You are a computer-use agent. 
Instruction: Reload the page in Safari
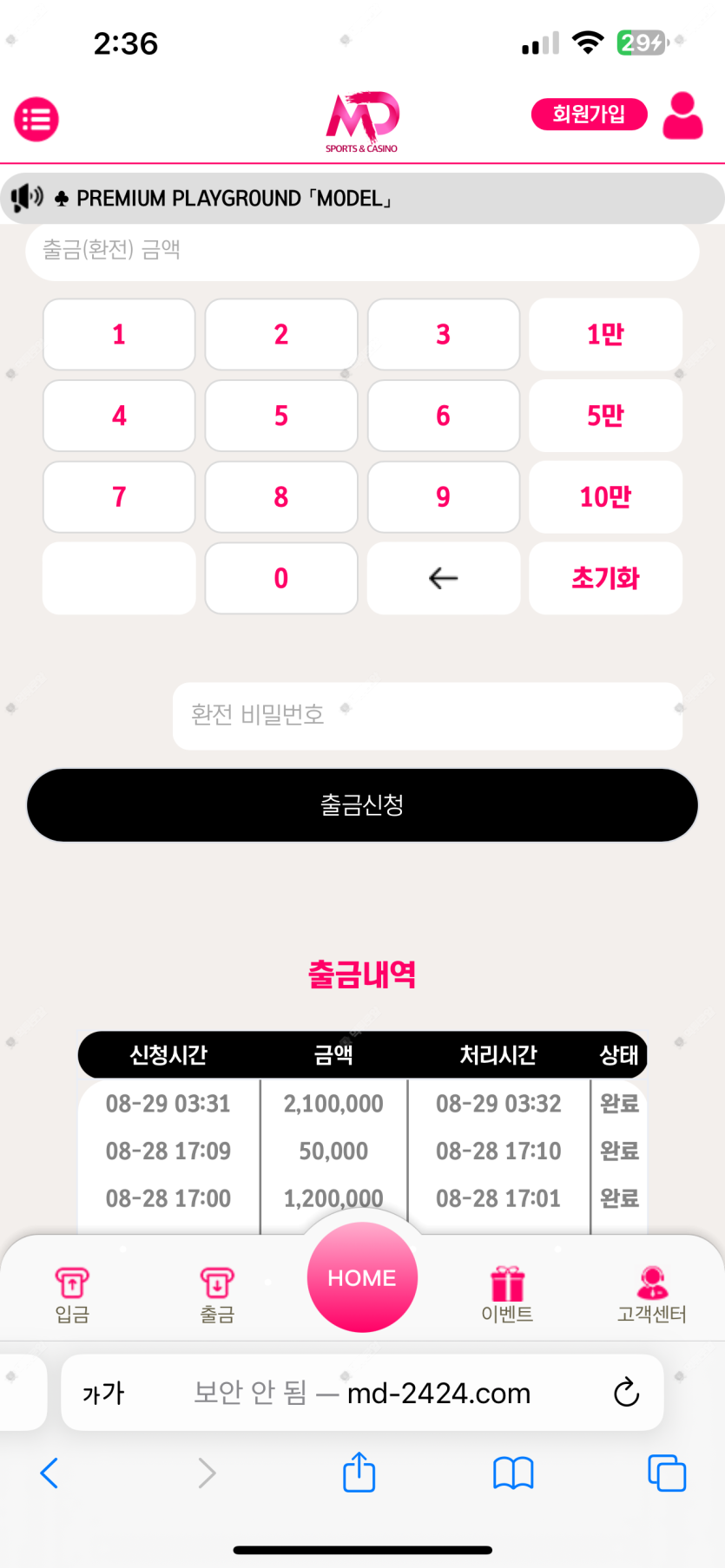click(626, 1393)
